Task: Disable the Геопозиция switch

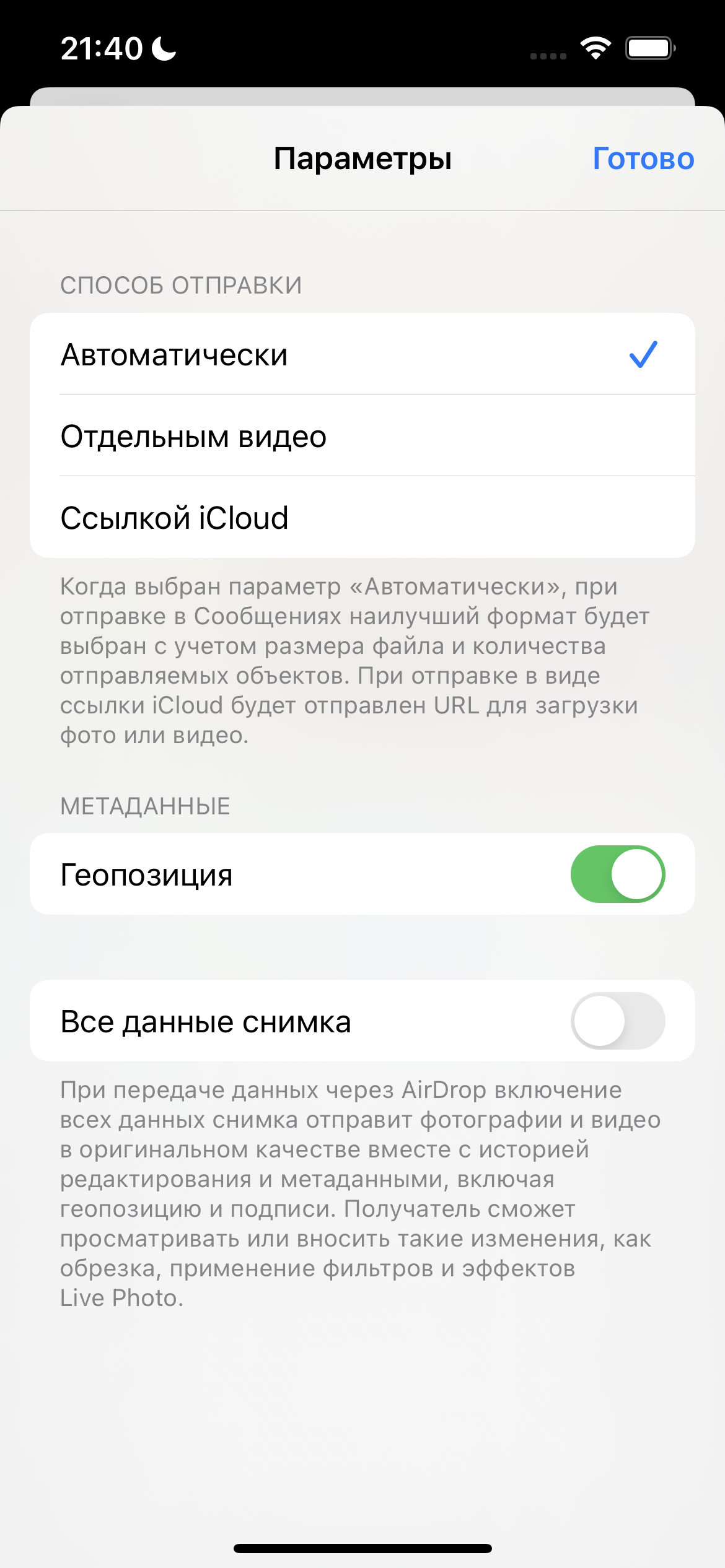Action: [617, 874]
